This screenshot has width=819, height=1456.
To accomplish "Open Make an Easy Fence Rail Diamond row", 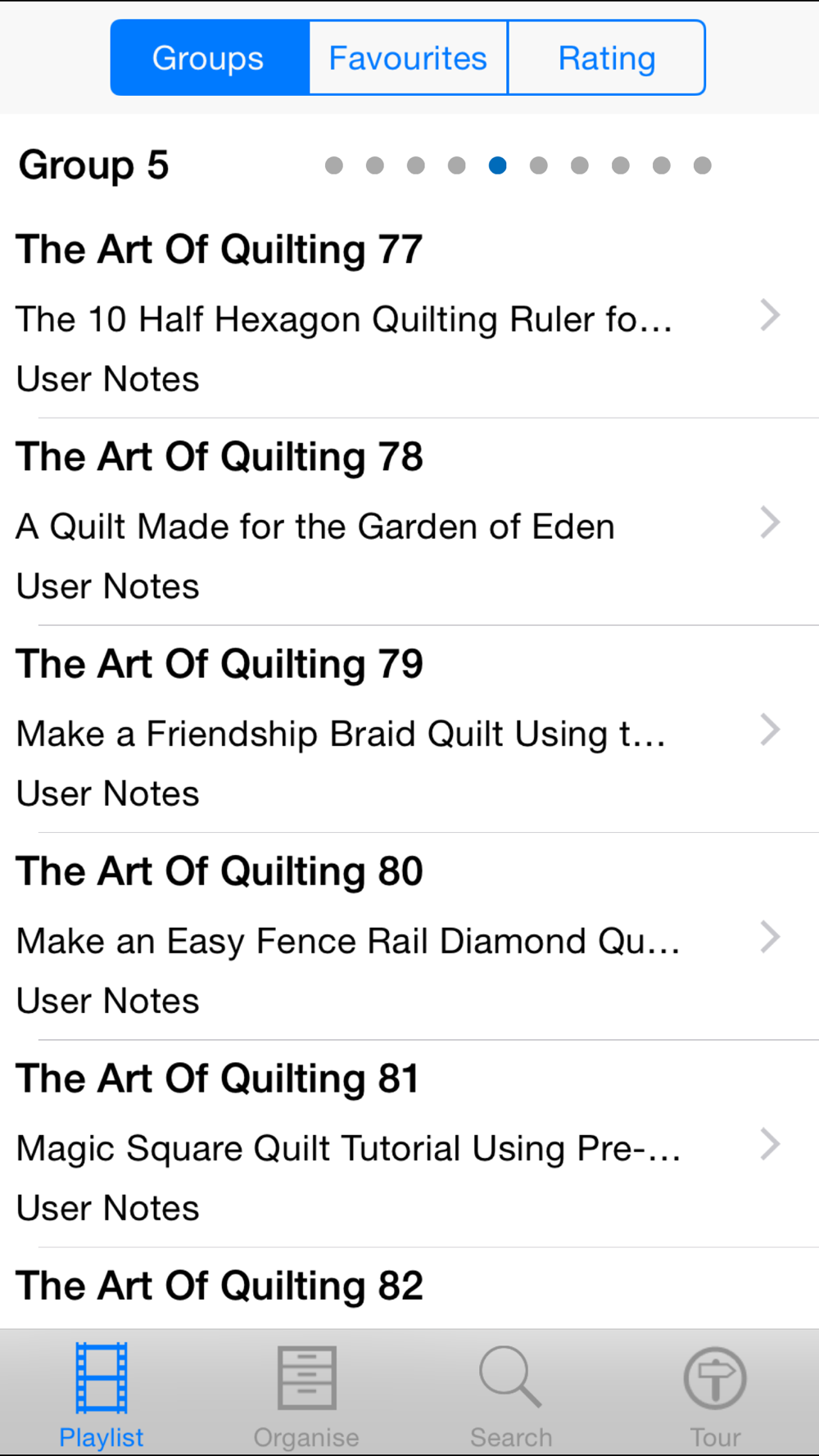I will click(x=409, y=937).
